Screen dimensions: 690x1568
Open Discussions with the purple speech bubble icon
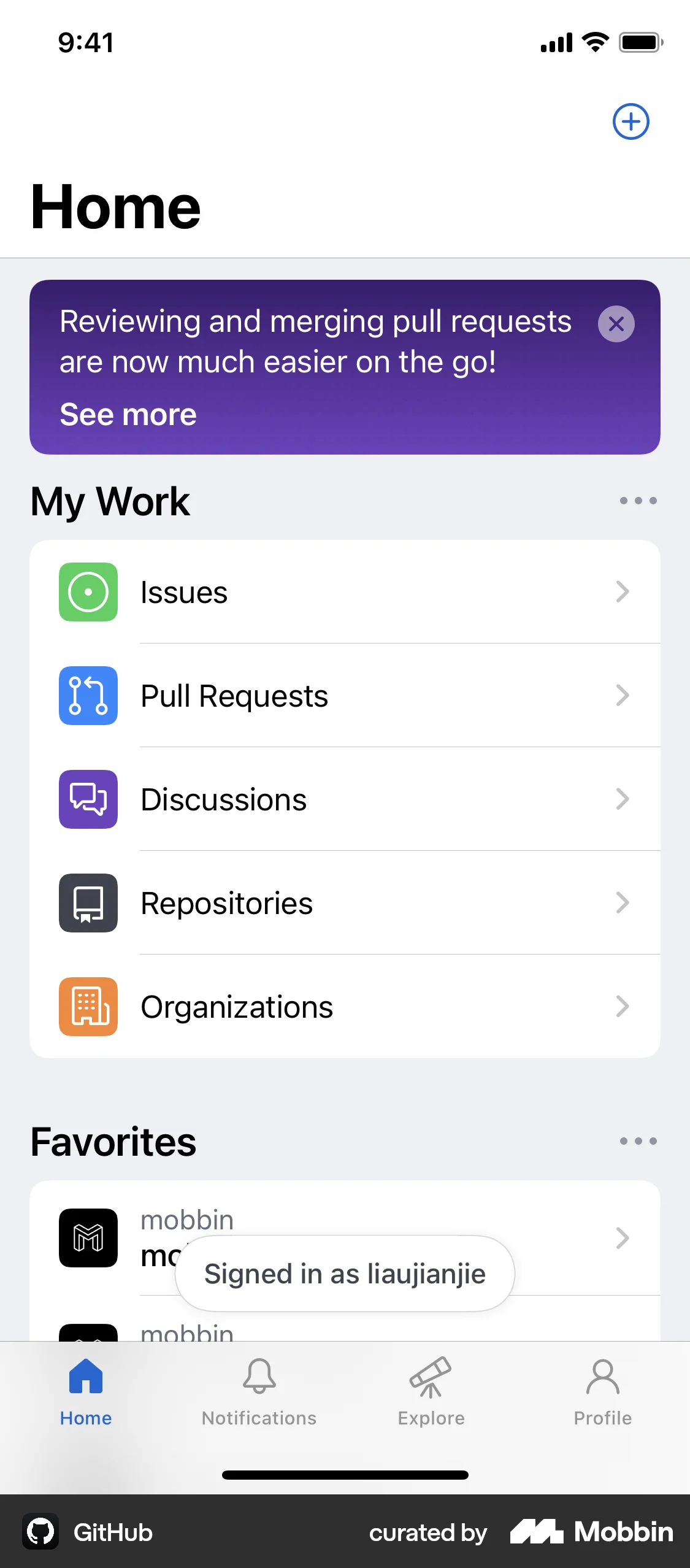[x=88, y=799]
